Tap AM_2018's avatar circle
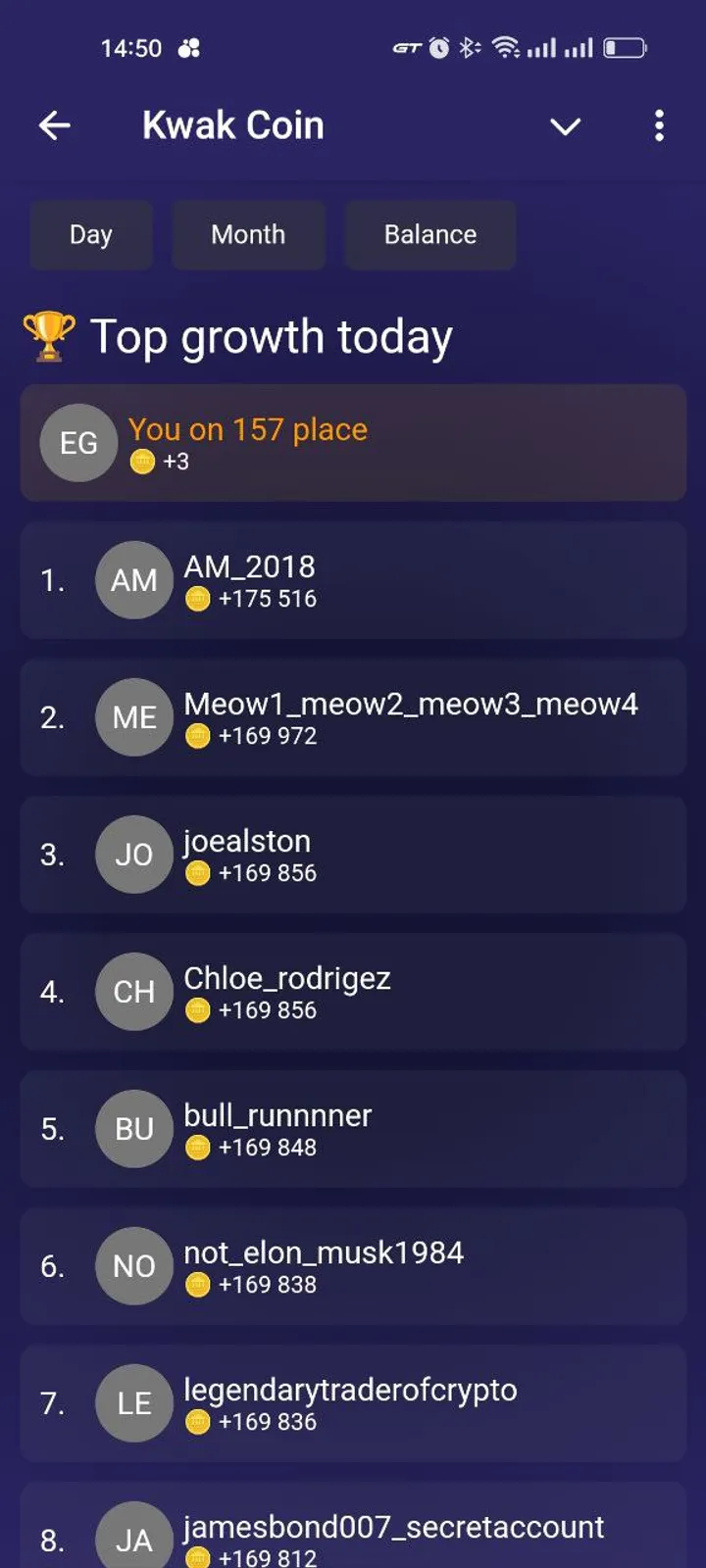 (133, 580)
